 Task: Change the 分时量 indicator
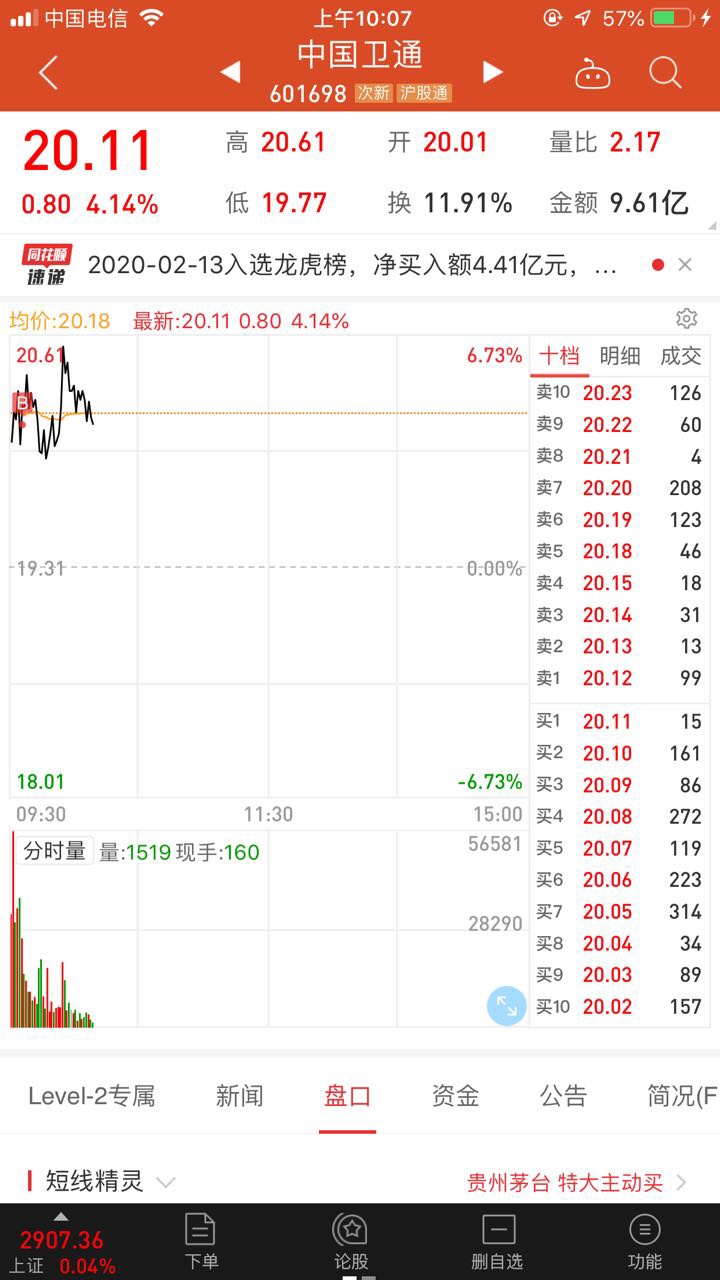(x=55, y=851)
